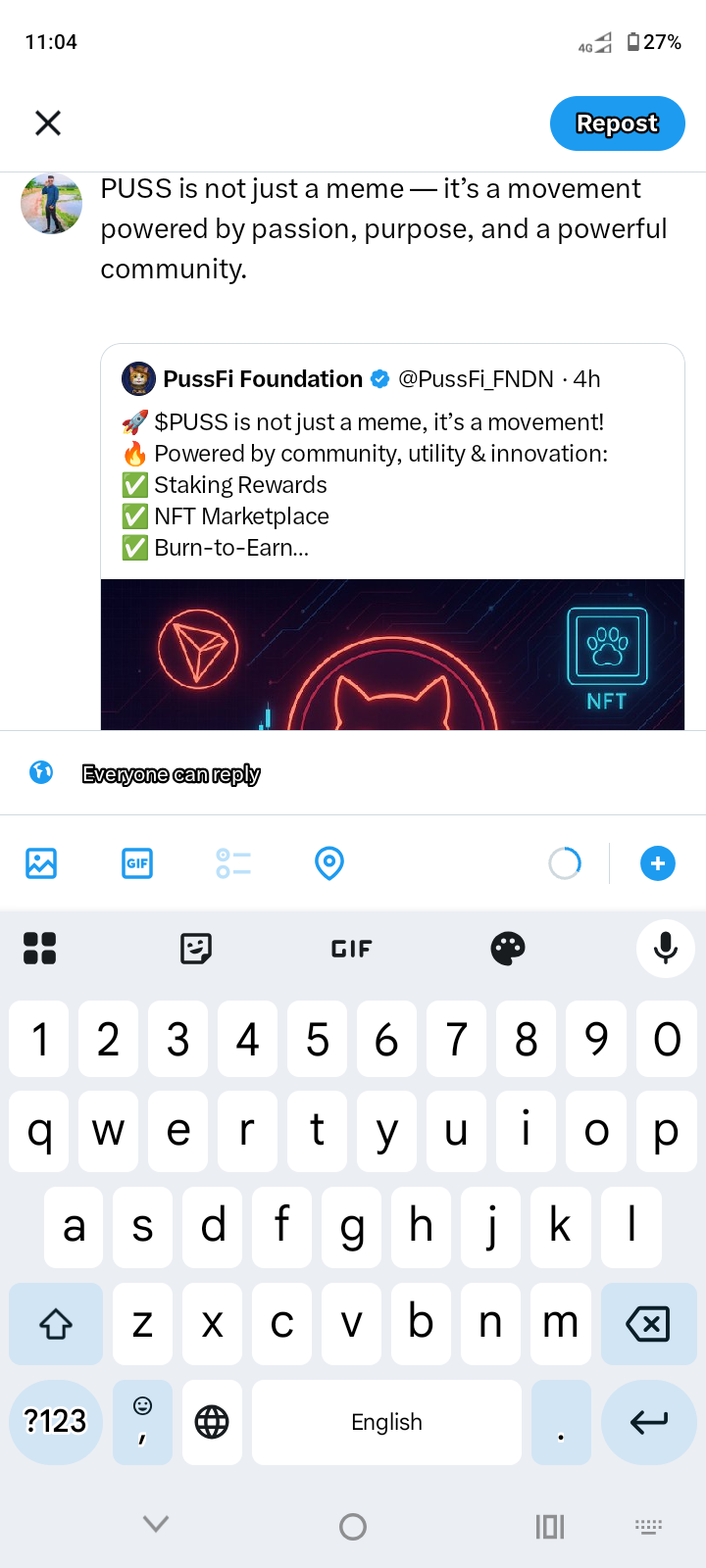Add another post to the thread
Image resolution: width=706 pixels, height=1568 pixels.
pyautogui.click(x=657, y=863)
